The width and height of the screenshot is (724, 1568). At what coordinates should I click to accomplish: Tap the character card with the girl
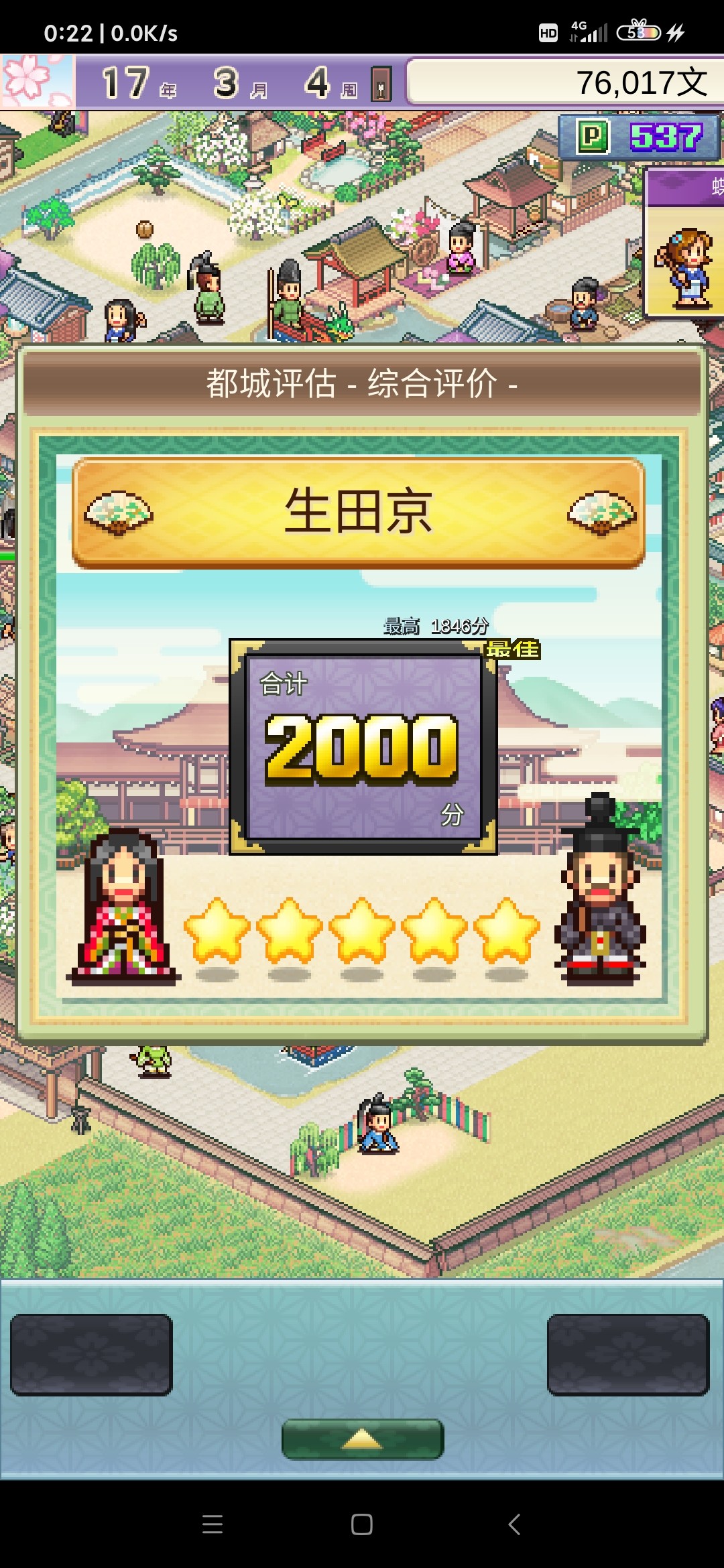tap(684, 243)
